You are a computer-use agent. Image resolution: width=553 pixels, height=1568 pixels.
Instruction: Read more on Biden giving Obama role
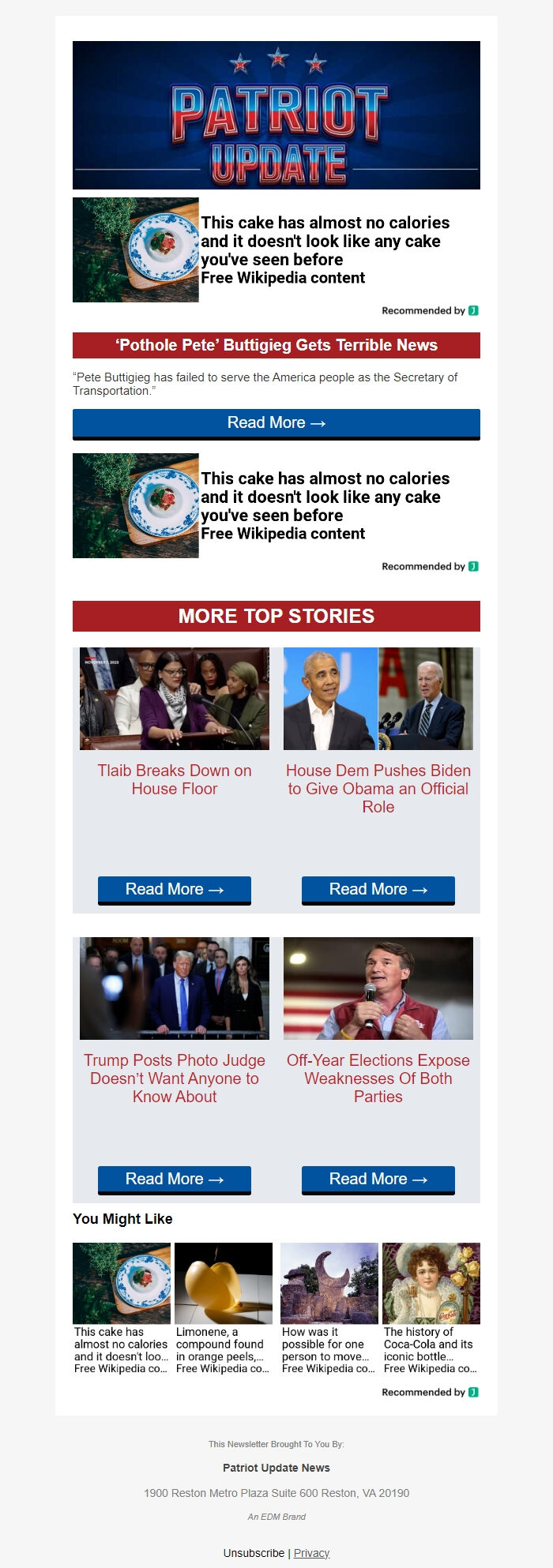378,890
